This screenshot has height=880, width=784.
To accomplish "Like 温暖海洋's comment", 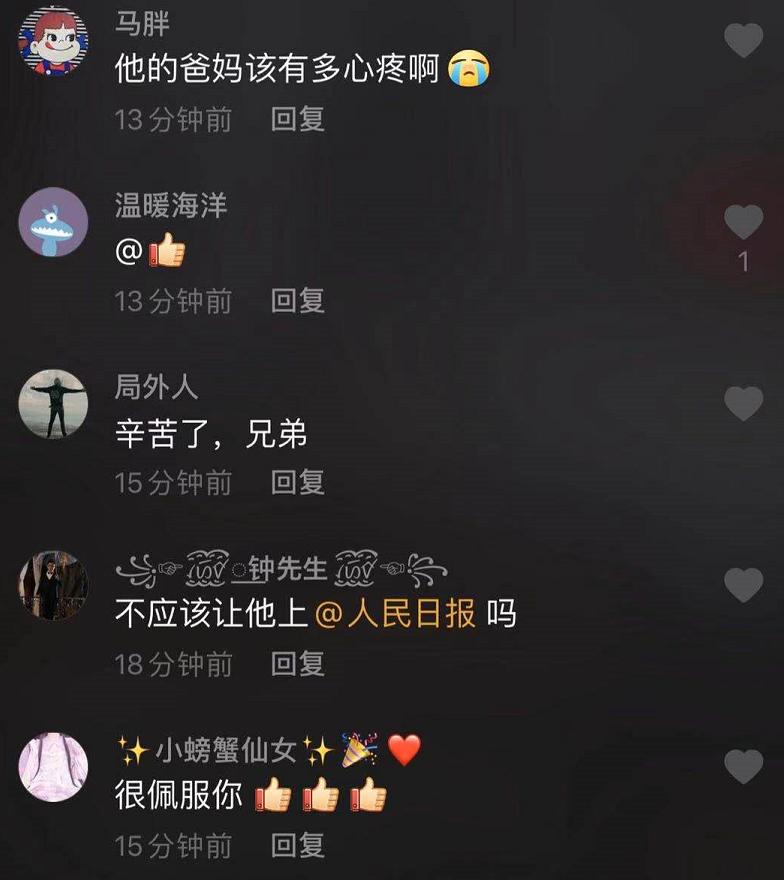I will [743, 222].
